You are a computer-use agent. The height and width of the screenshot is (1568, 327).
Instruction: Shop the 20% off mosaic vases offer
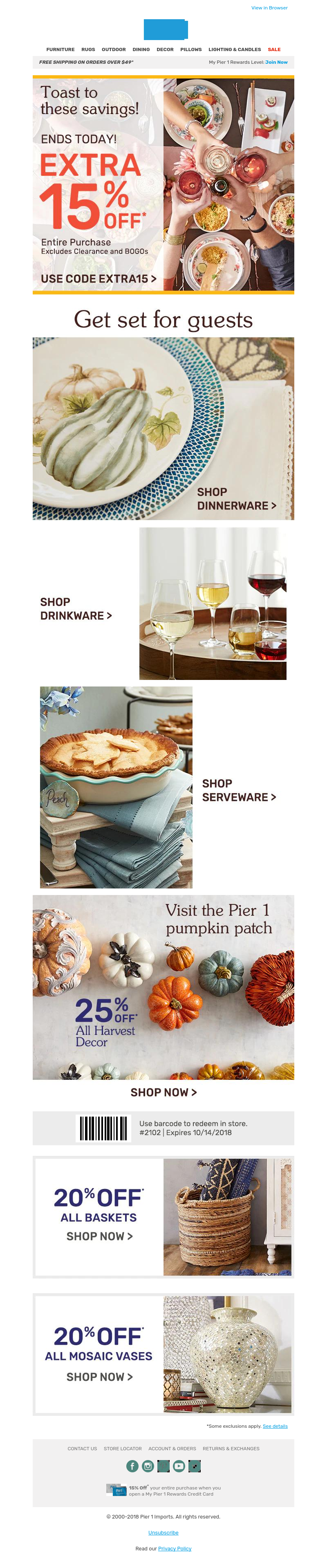coord(99,1377)
